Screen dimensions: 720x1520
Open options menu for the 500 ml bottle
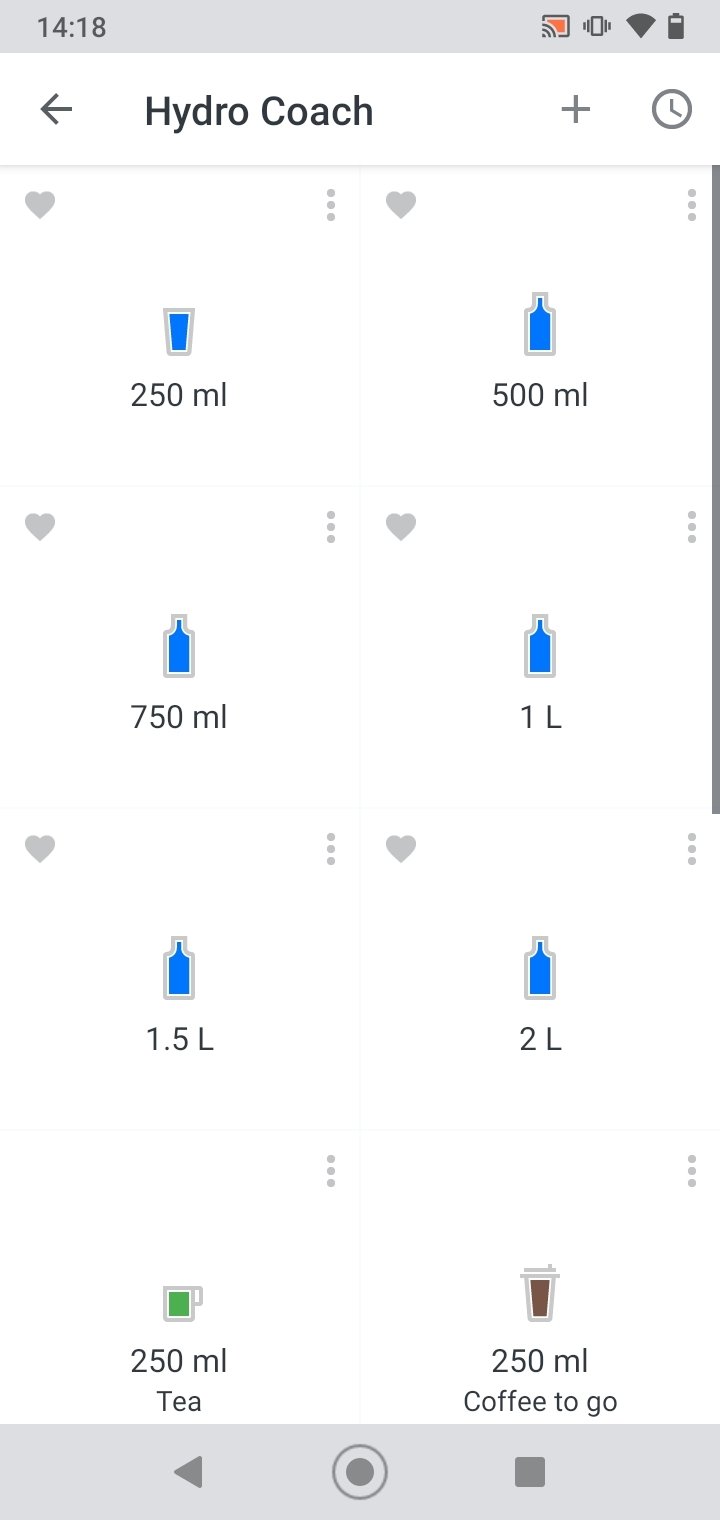691,205
